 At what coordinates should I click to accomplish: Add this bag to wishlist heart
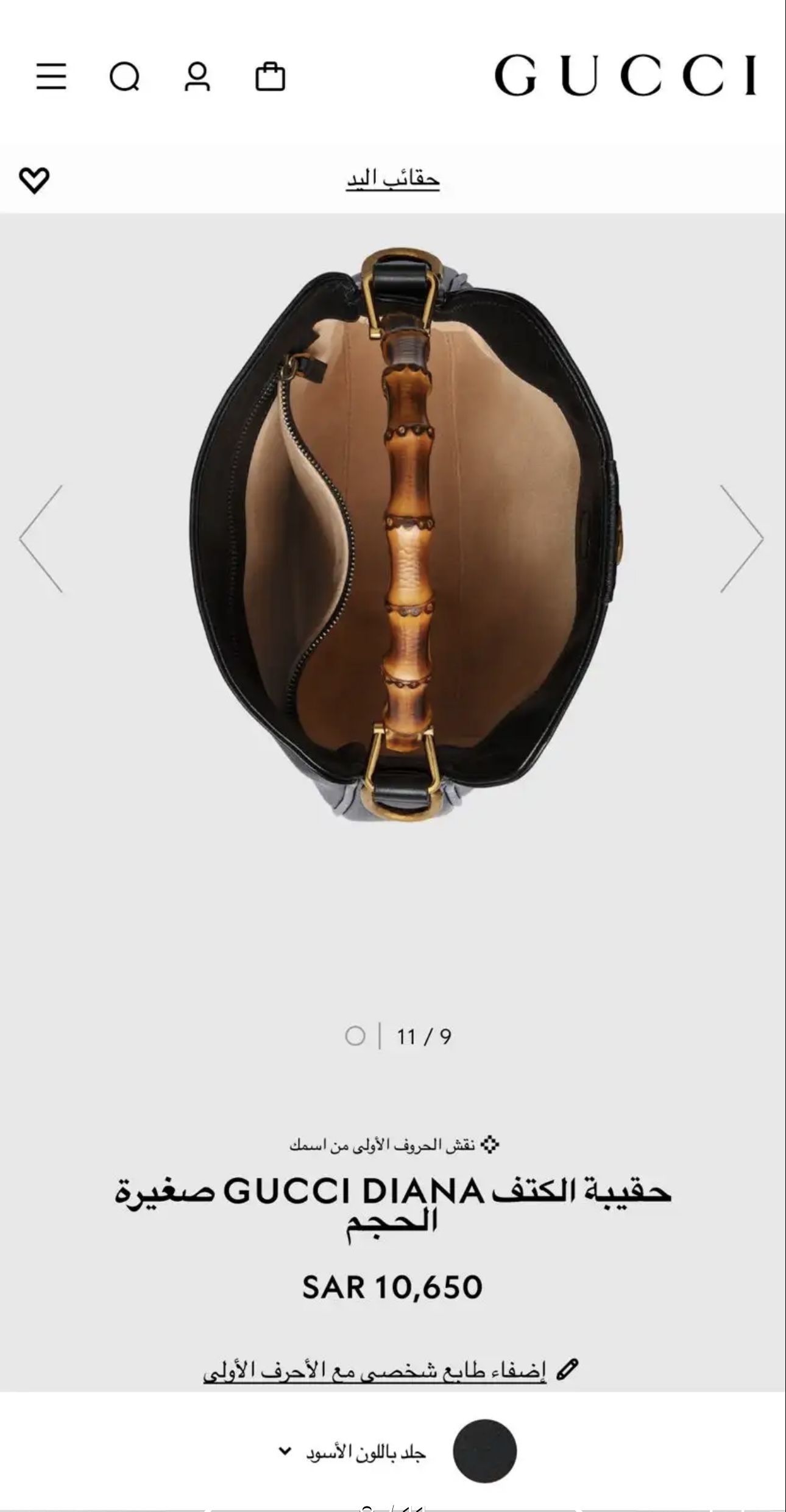pos(34,180)
